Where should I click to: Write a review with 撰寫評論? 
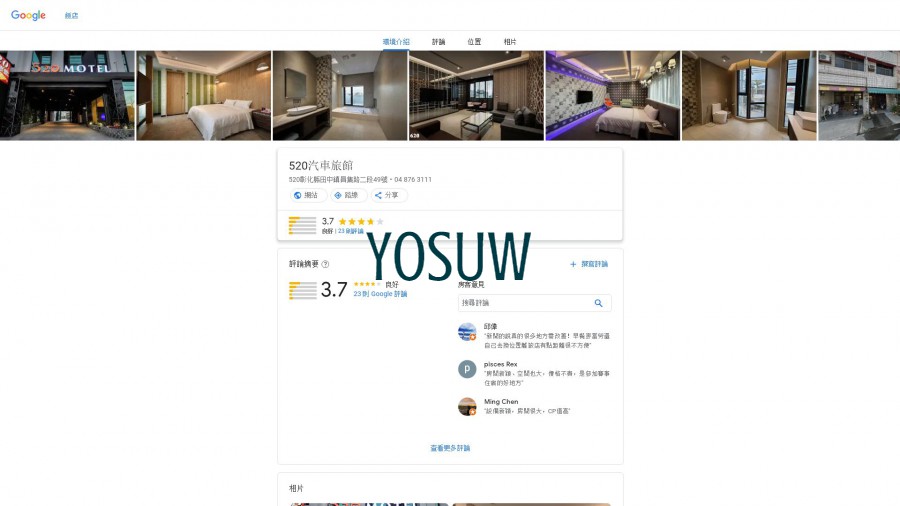(589, 264)
